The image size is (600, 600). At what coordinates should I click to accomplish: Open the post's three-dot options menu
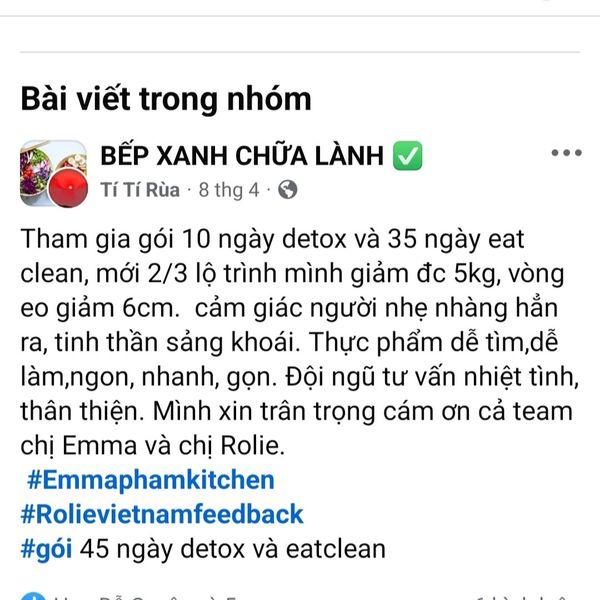[566, 153]
